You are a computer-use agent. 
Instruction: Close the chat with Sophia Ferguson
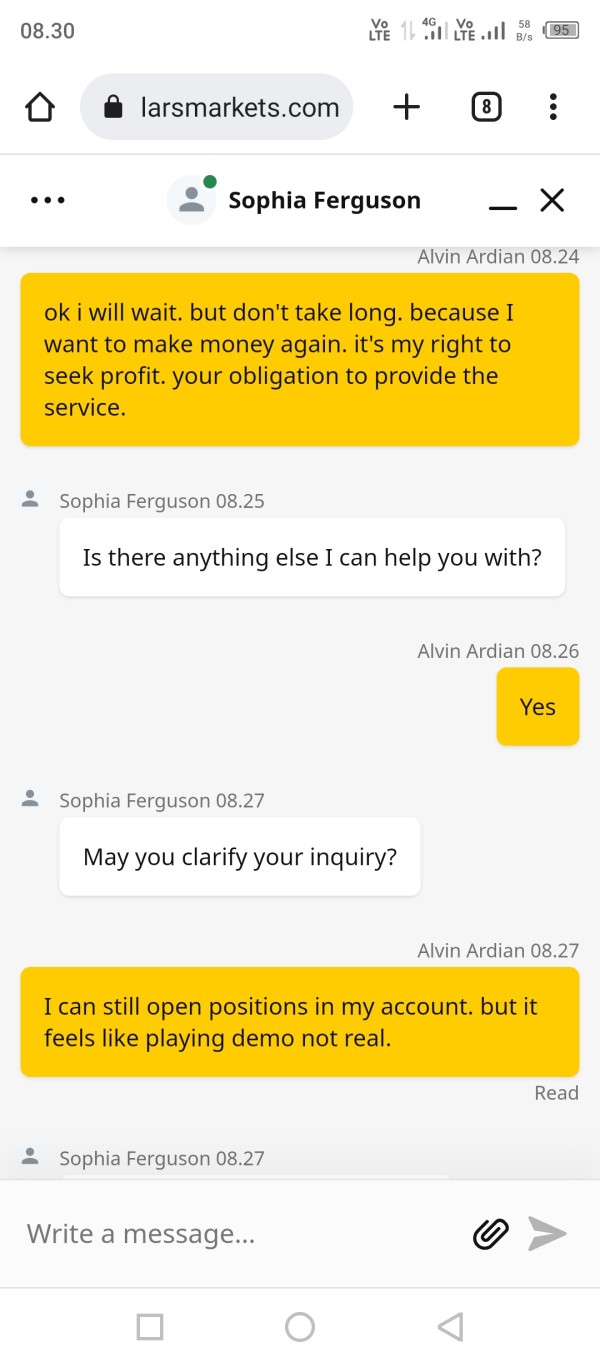(552, 200)
